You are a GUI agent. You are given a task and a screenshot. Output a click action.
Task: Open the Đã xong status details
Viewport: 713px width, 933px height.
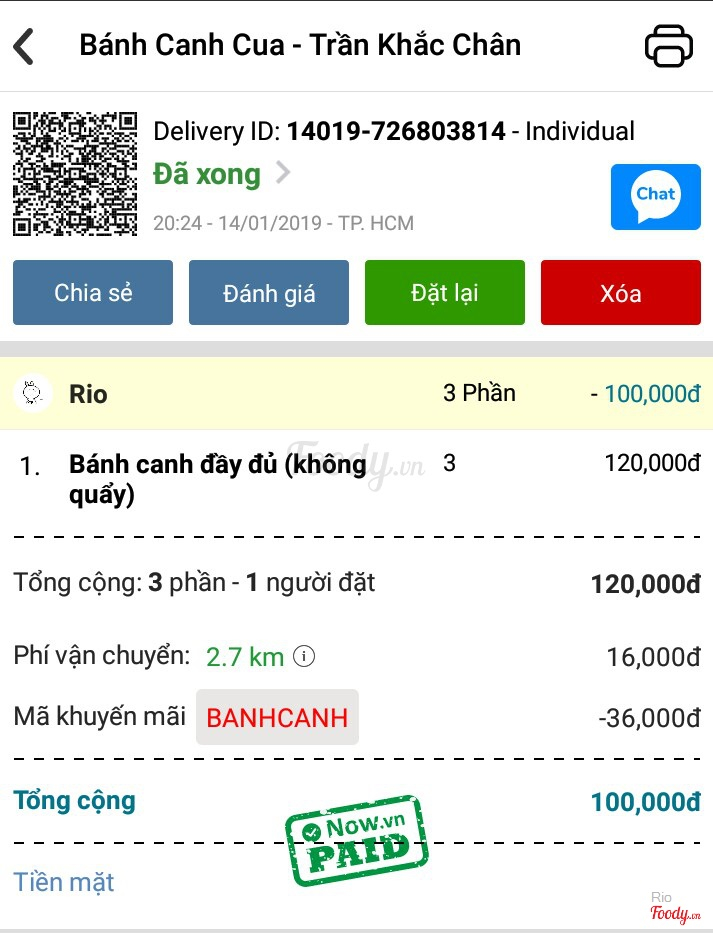click(222, 175)
